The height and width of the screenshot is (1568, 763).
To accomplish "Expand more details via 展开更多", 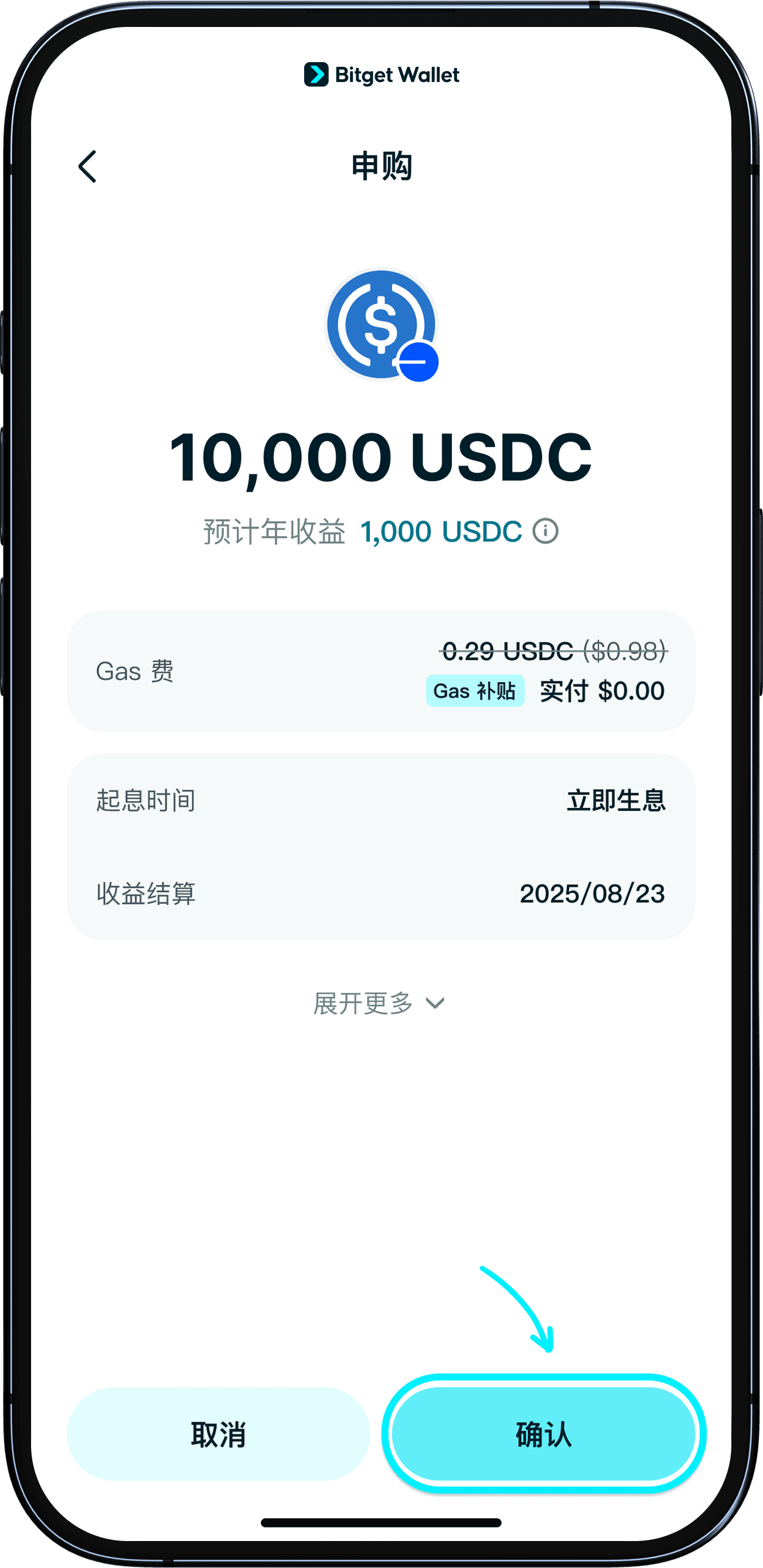I will 379,1003.
